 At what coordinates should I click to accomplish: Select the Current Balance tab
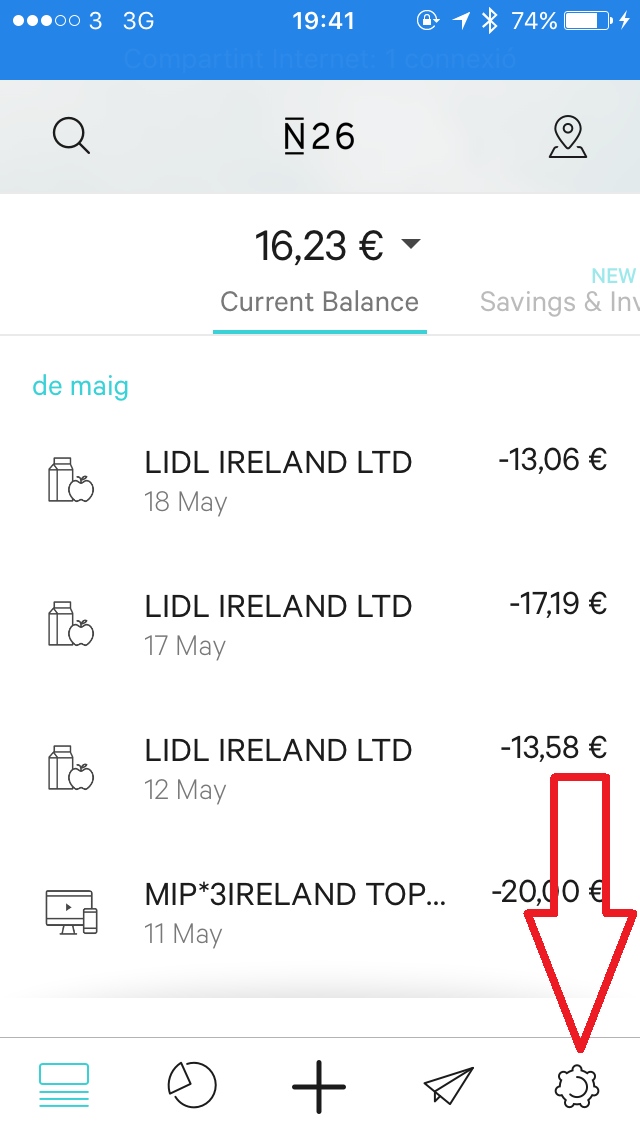click(320, 301)
